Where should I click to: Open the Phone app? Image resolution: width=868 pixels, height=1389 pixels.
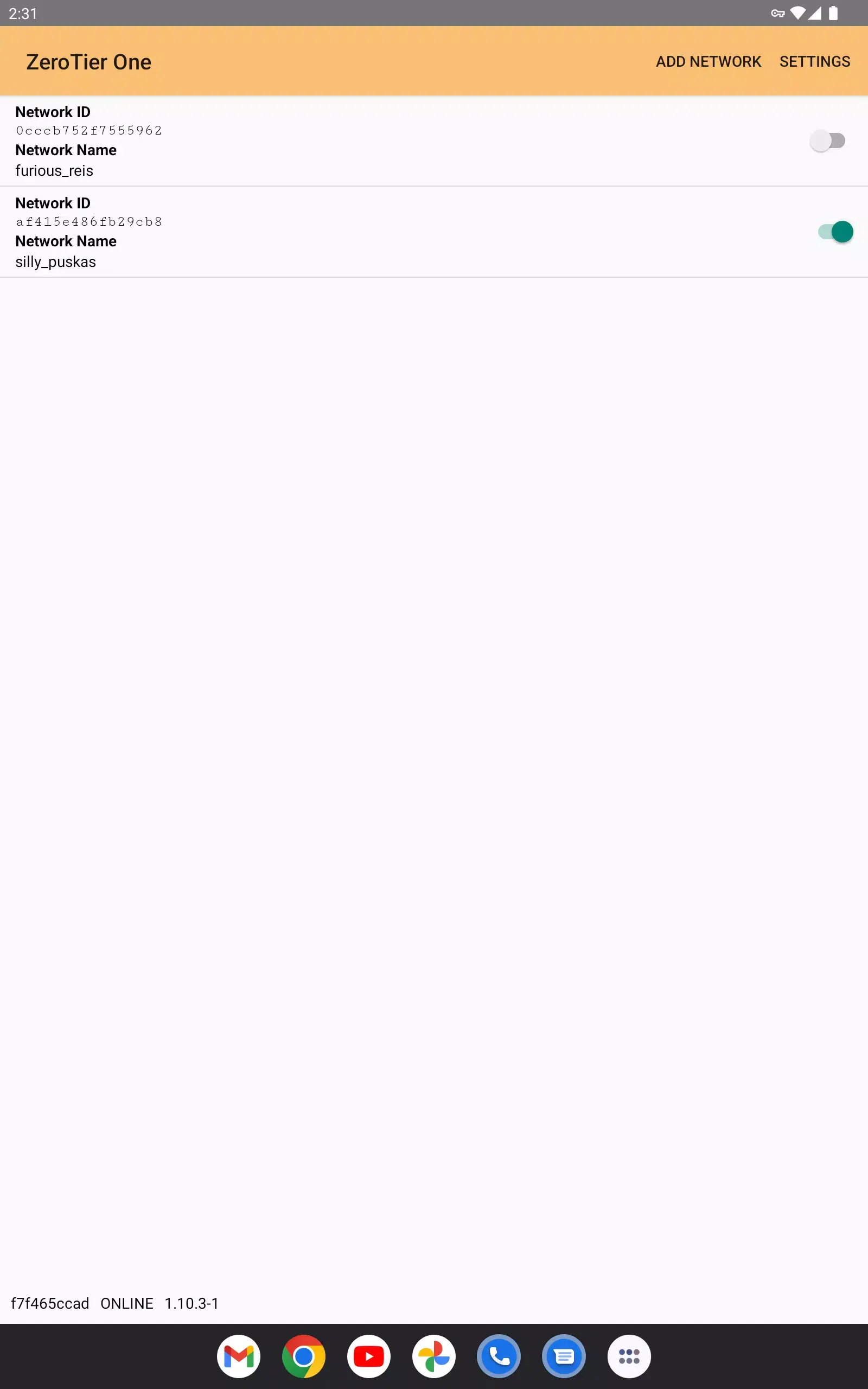tap(499, 1356)
